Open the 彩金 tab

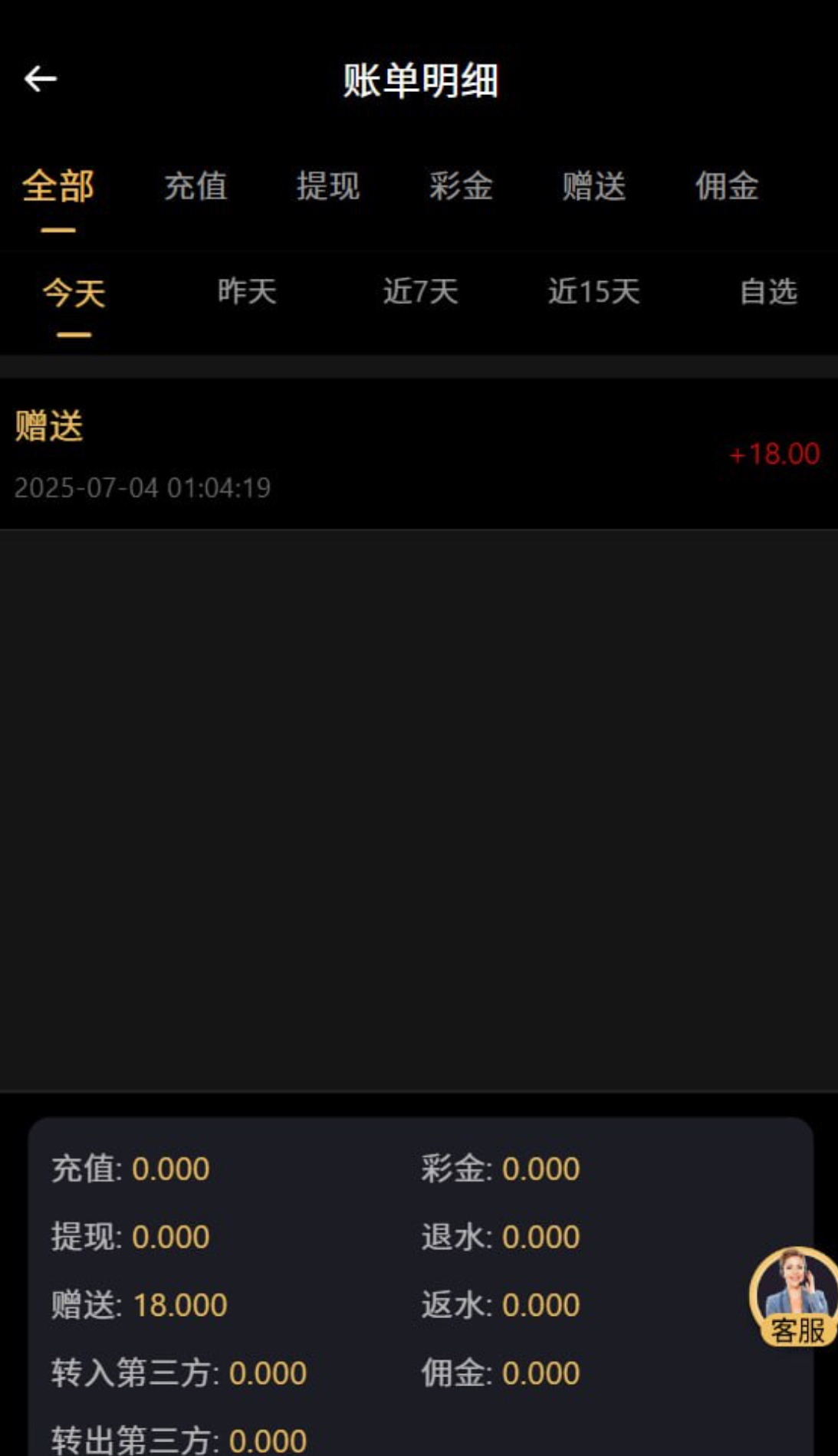point(461,186)
